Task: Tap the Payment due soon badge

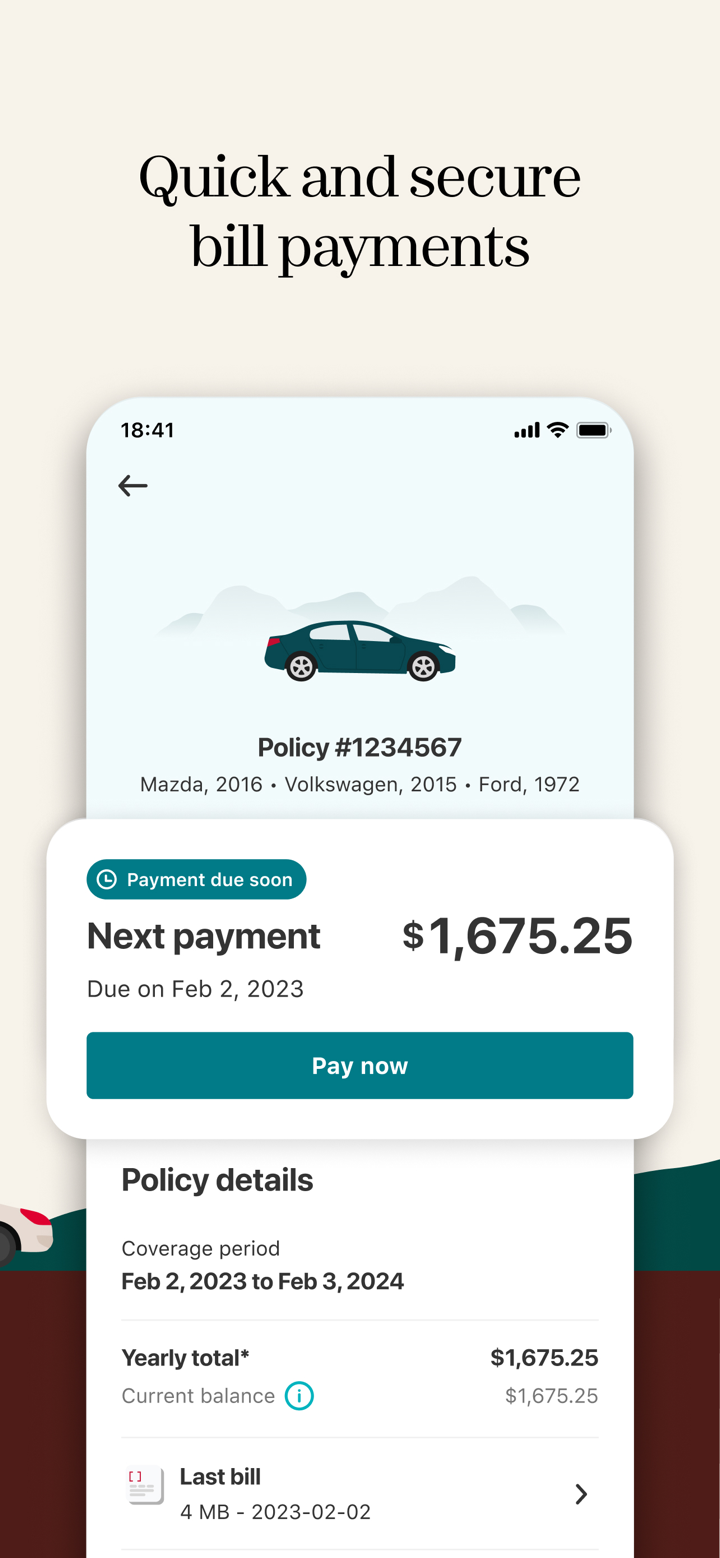Action: [196, 879]
